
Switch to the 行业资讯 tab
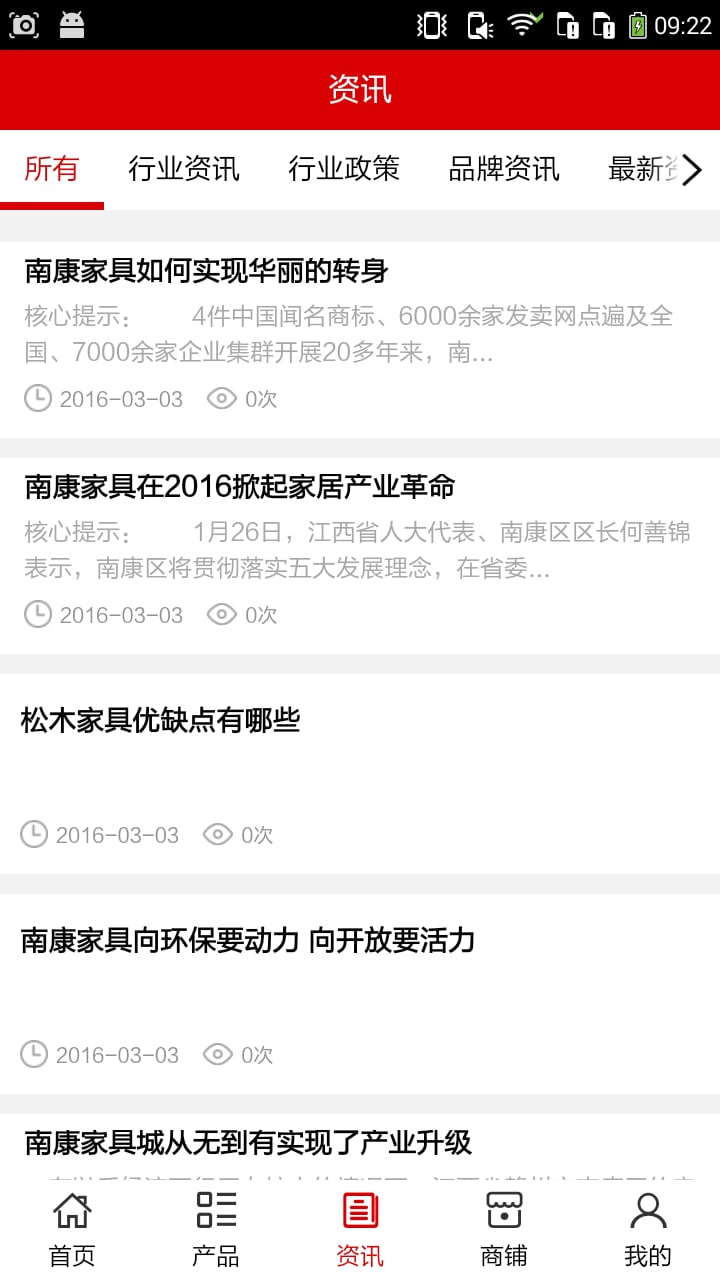click(184, 168)
